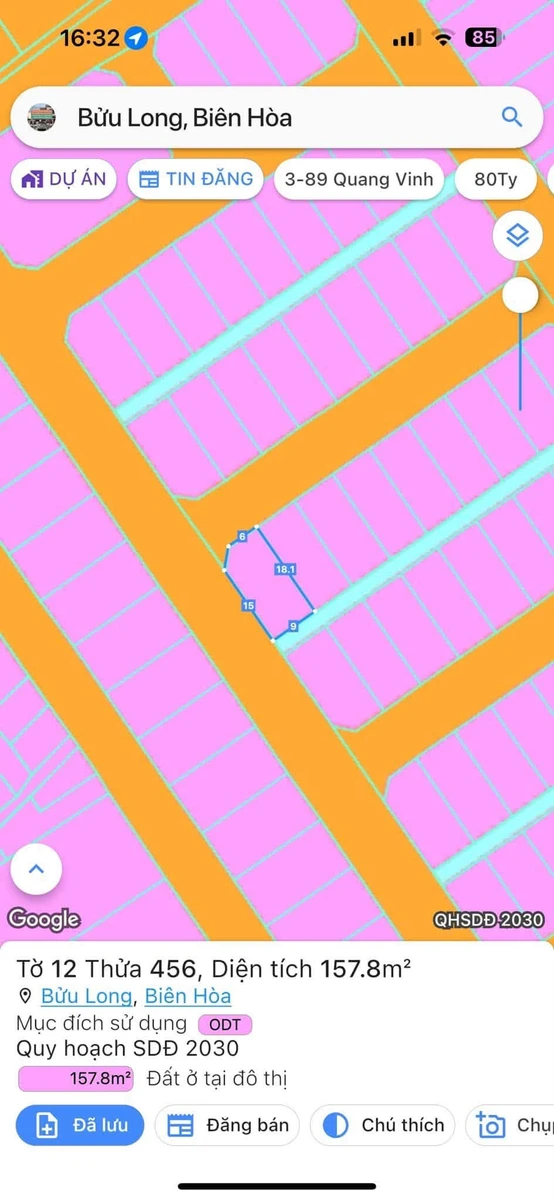554x1200 pixels.
Task: Open the Bửu Long link
Action: (x=86, y=996)
